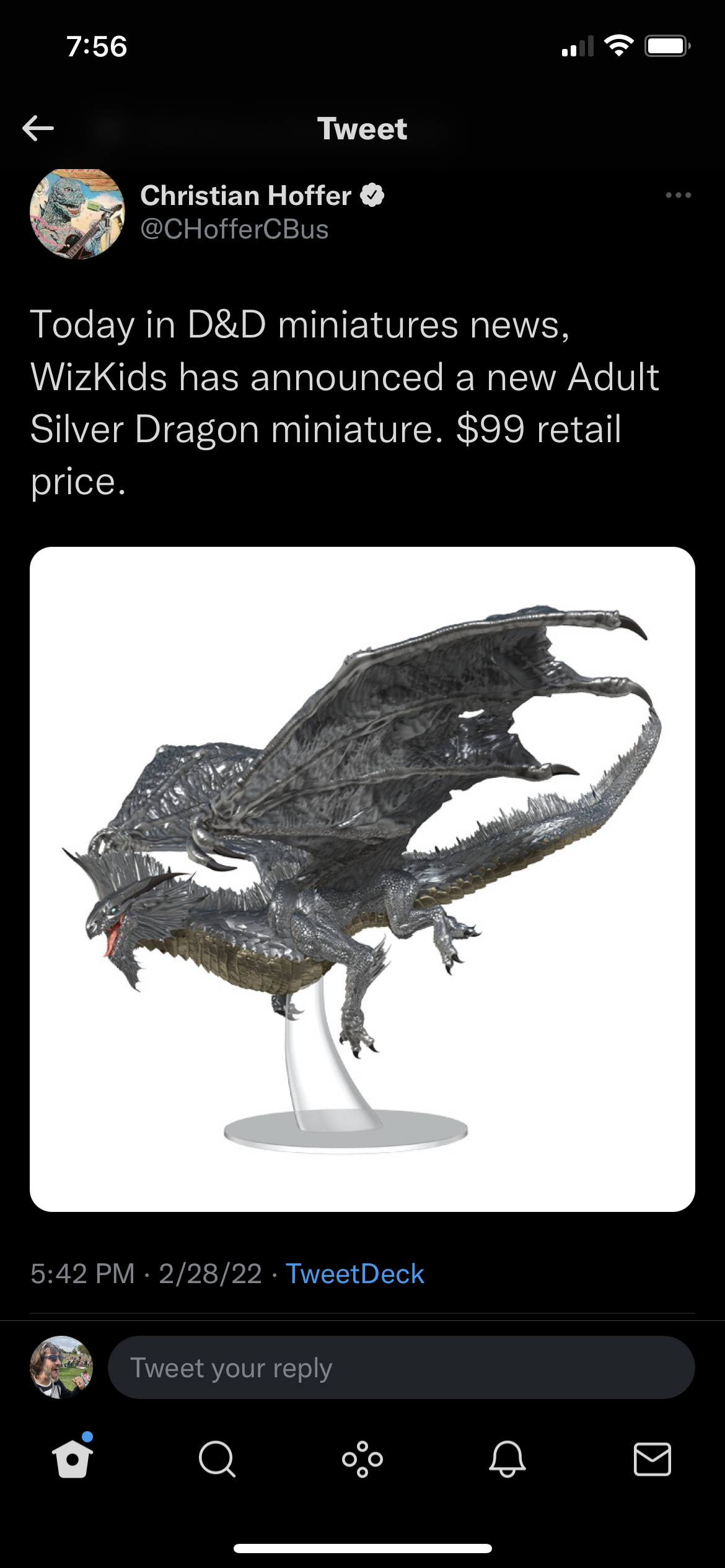This screenshot has height=1568, width=725.
Task: Open the Spaces tab
Action: point(362,1459)
